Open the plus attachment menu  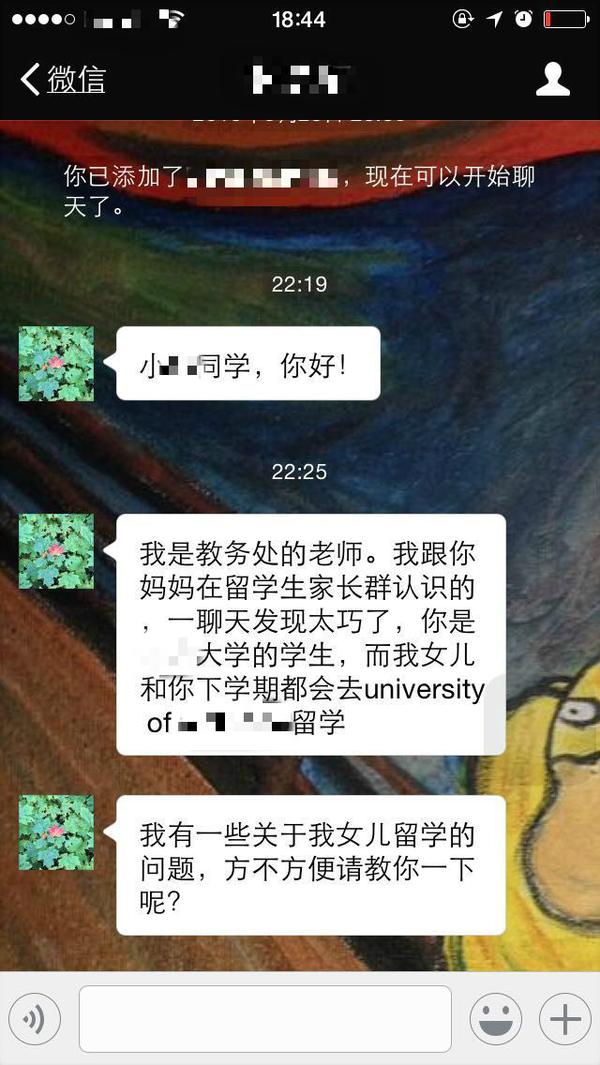coord(565,1019)
